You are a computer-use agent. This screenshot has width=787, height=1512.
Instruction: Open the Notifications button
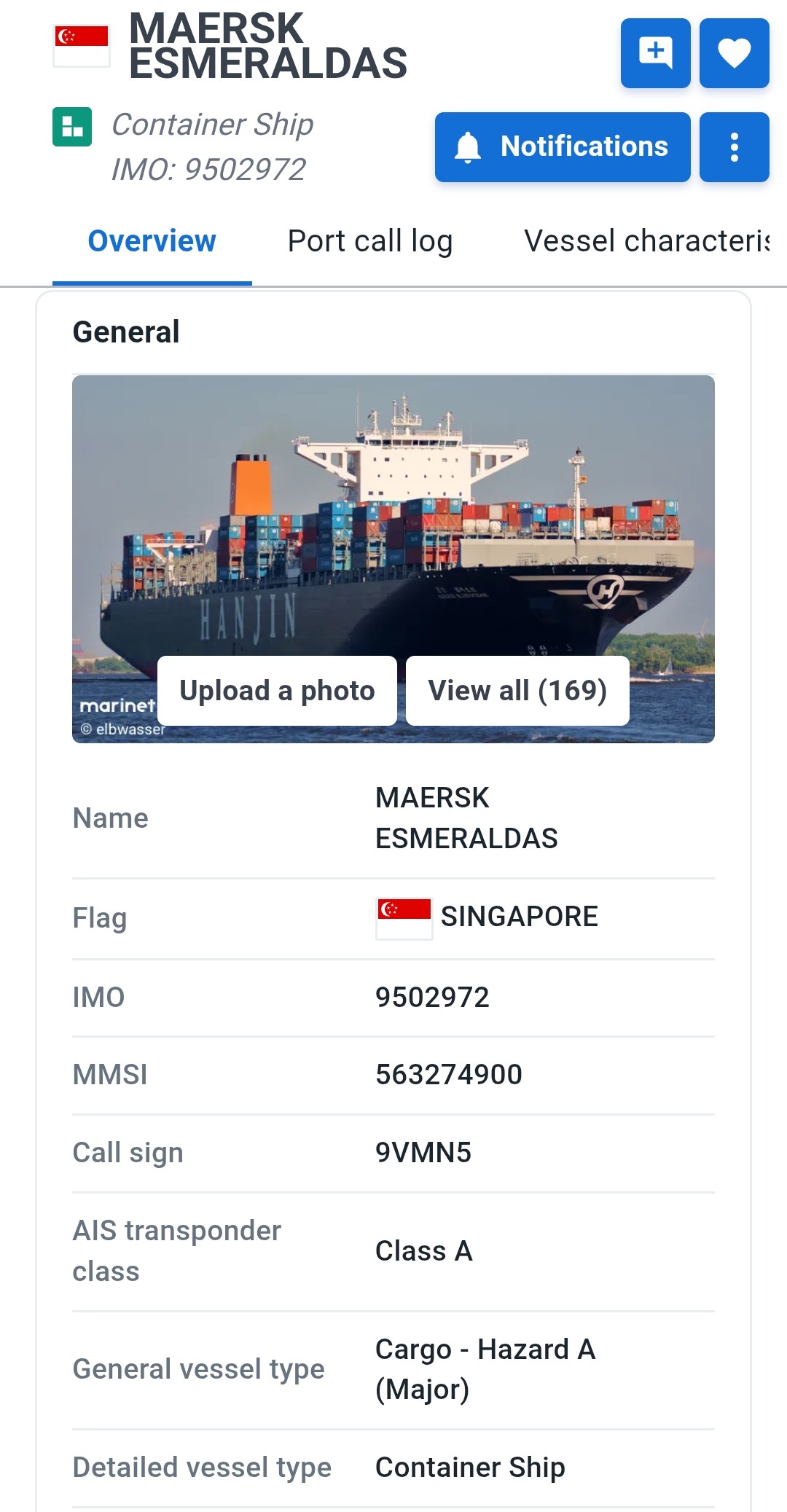click(x=563, y=147)
